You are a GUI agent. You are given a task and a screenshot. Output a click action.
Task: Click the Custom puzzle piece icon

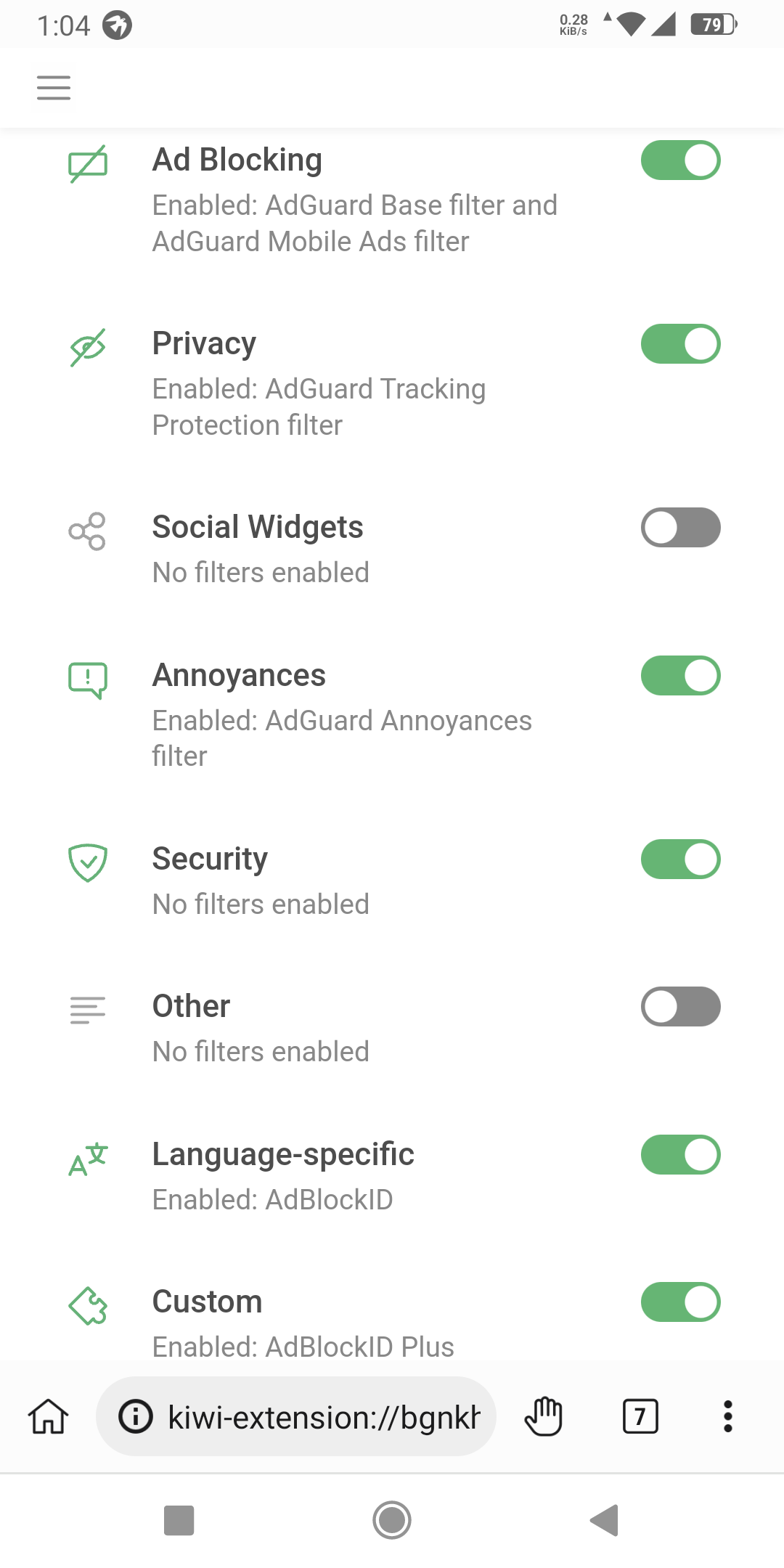click(88, 1307)
